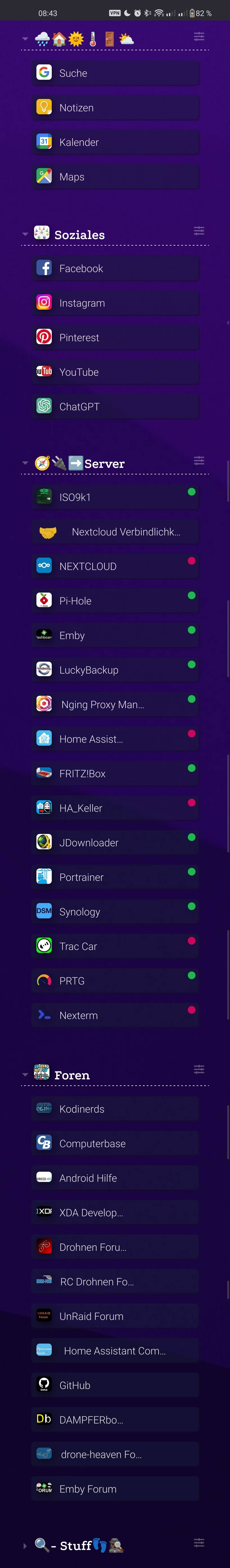Open the Facebook link
Screen dimensions: 230x1568
click(115, 269)
